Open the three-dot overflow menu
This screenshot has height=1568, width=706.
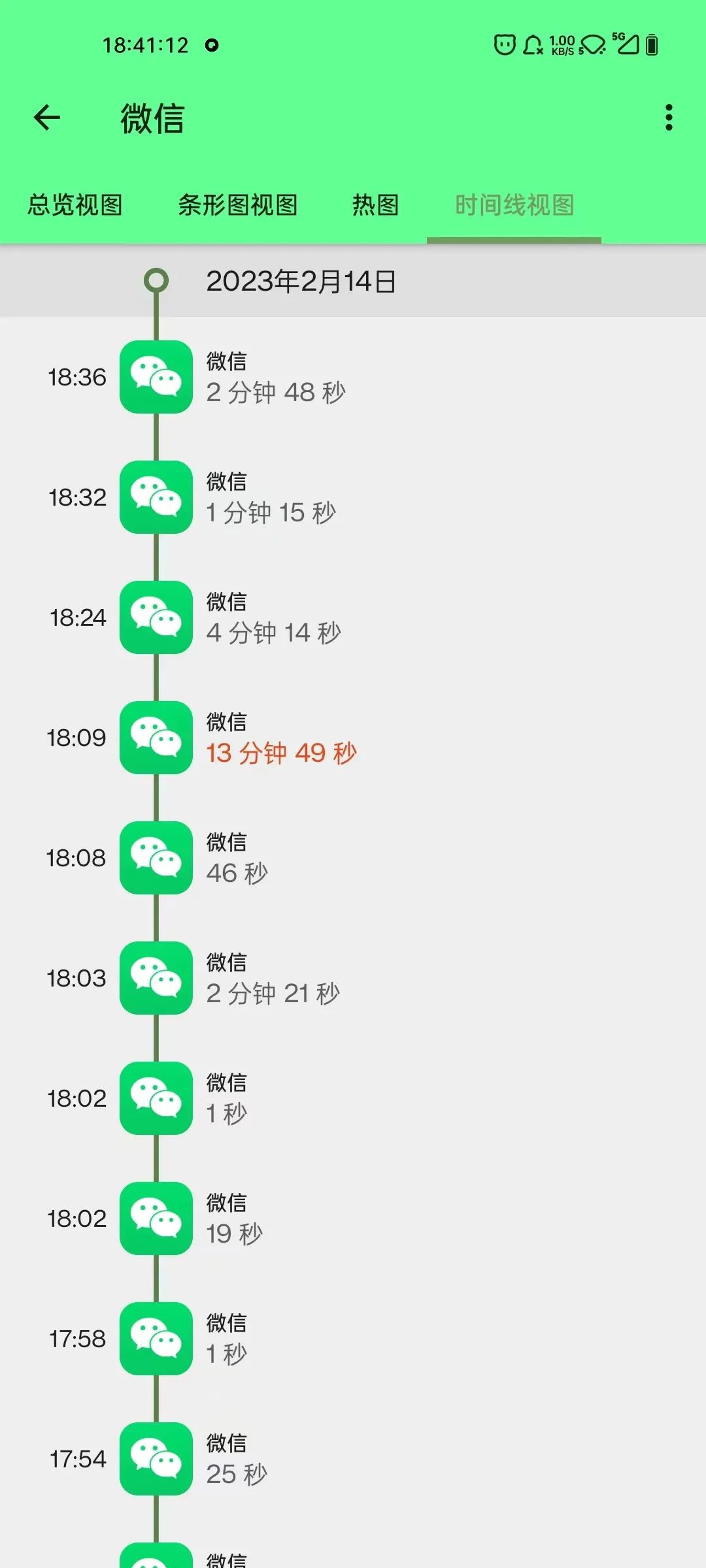pos(668,118)
